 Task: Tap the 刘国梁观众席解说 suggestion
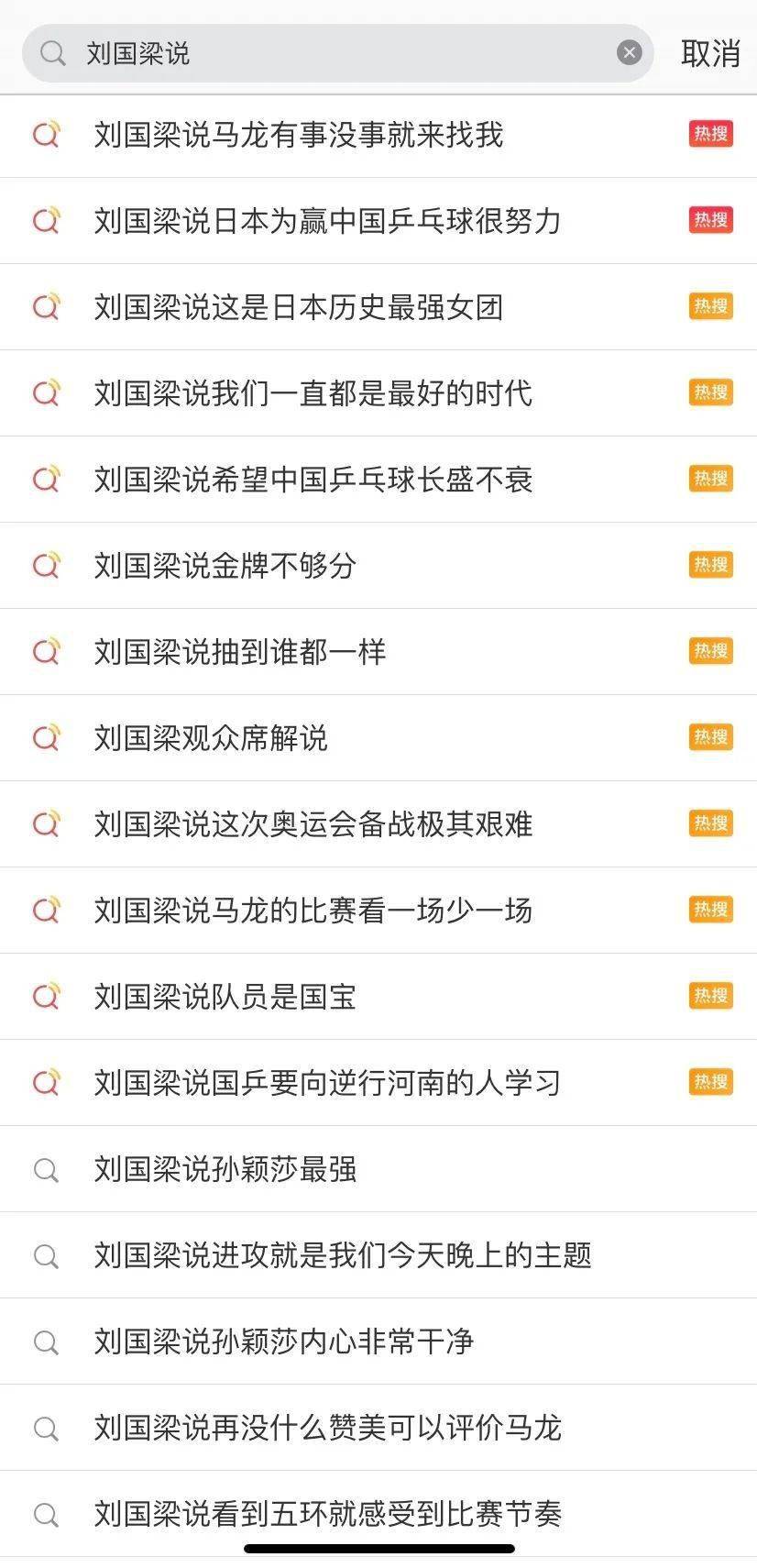211,738
